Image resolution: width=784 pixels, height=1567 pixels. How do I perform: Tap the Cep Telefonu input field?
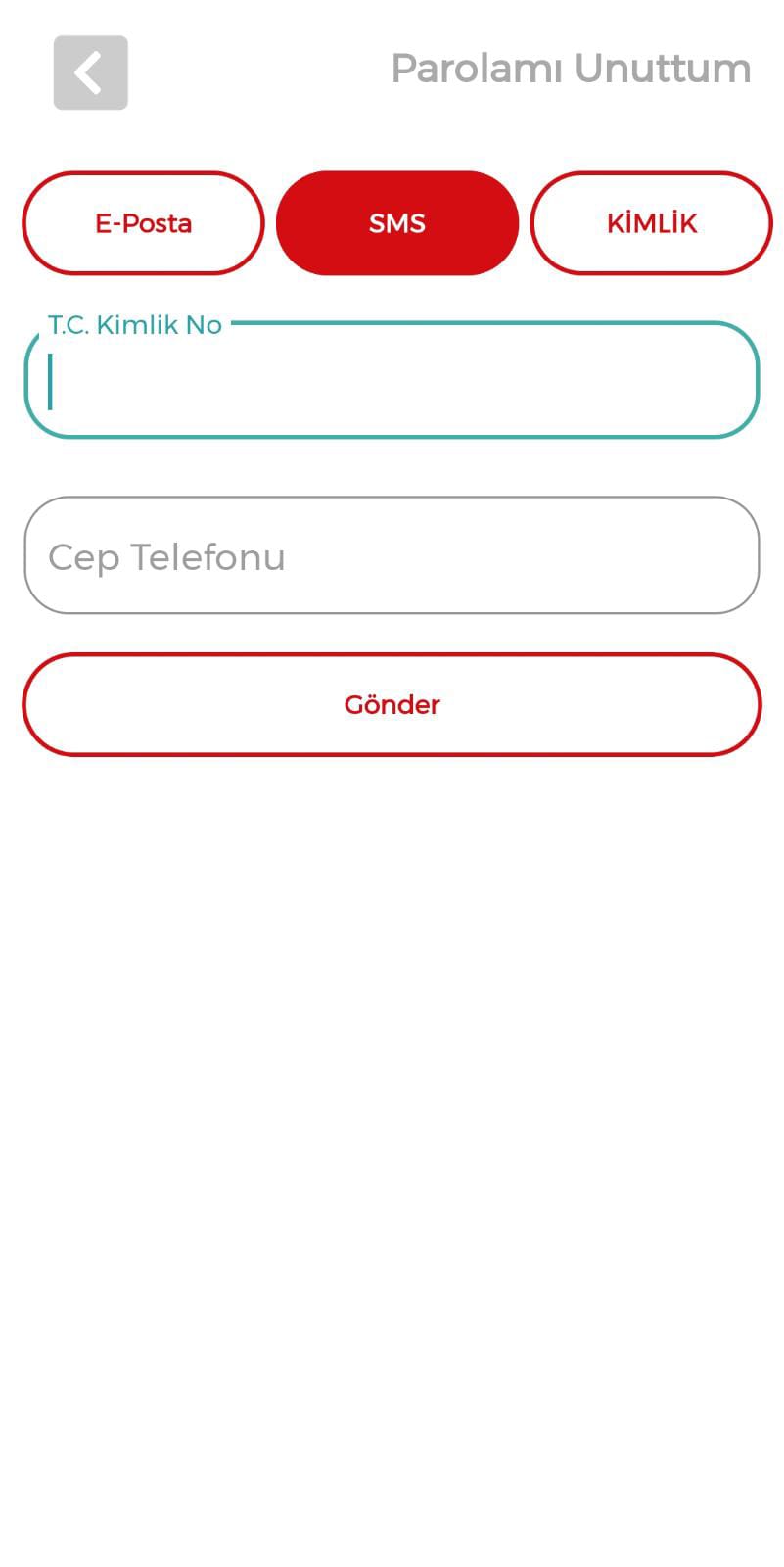click(392, 556)
